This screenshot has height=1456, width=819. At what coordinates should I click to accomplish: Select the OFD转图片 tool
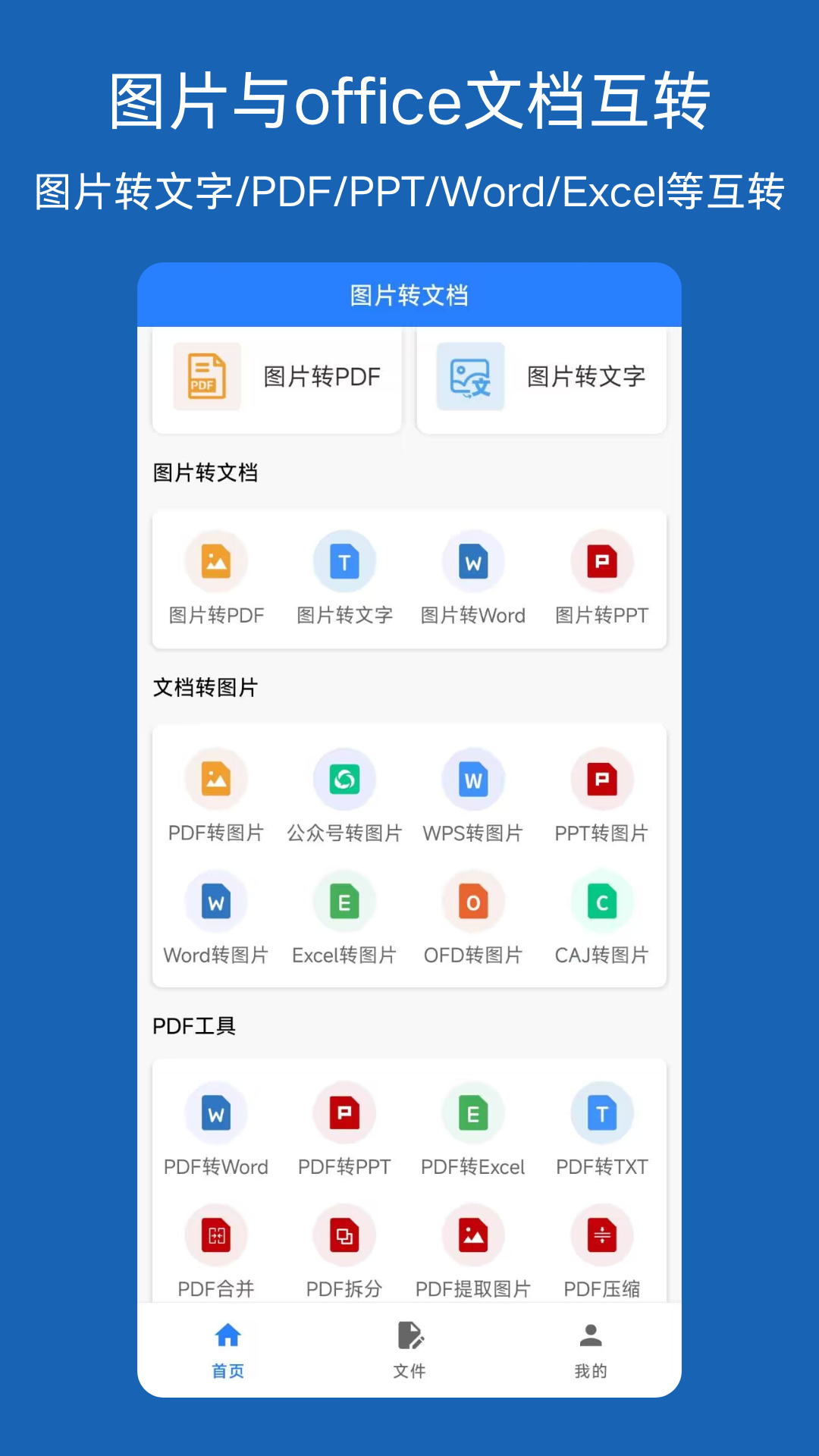(x=473, y=901)
